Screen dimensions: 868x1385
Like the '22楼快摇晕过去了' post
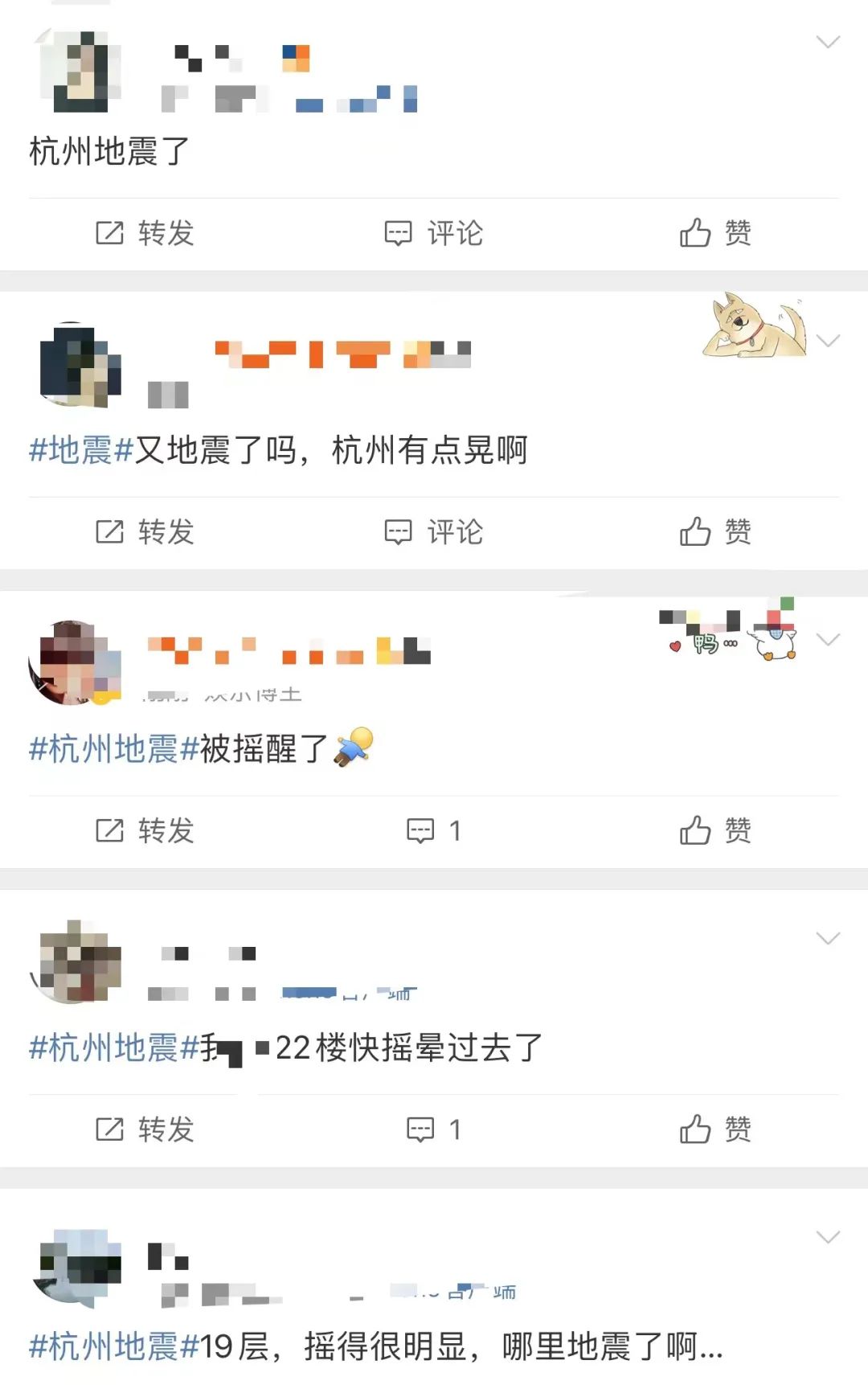[x=714, y=1129]
